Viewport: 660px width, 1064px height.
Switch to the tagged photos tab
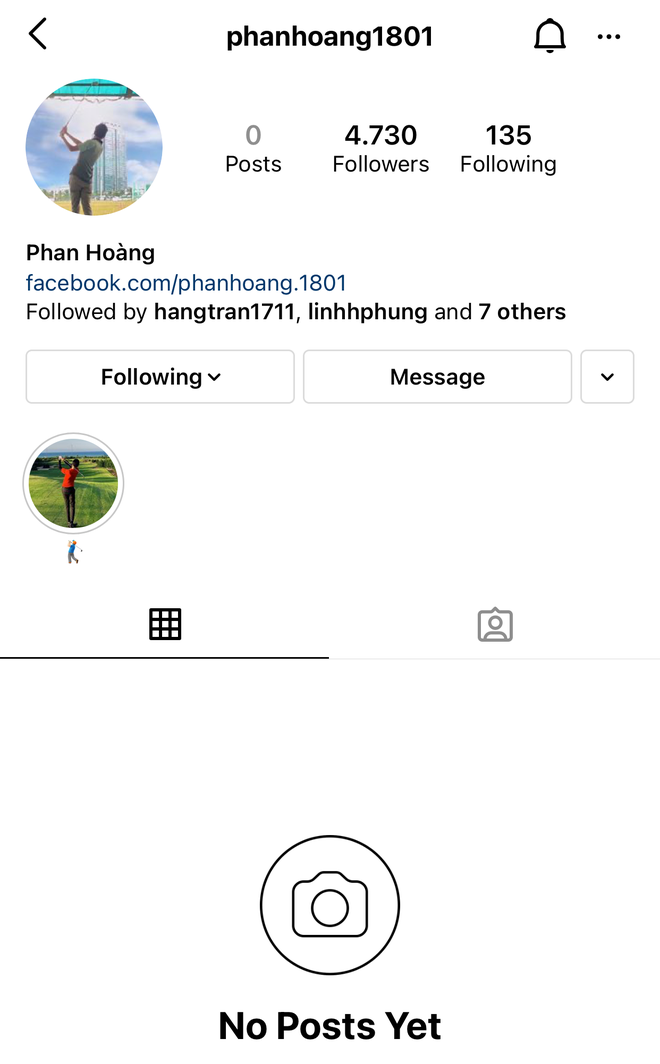pyautogui.click(x=495, y=624)
